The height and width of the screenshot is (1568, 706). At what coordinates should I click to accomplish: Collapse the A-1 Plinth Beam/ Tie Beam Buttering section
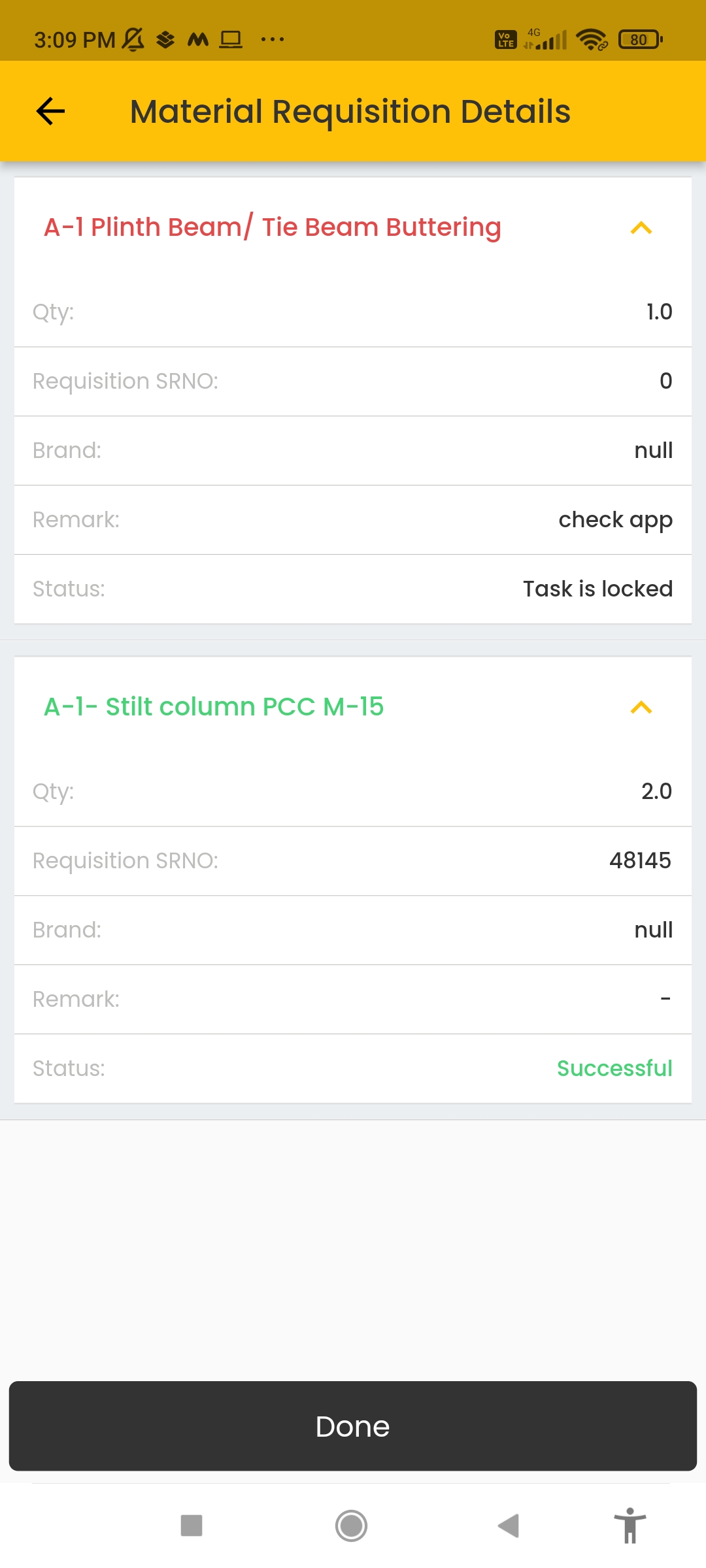click(x=641, y=228)
